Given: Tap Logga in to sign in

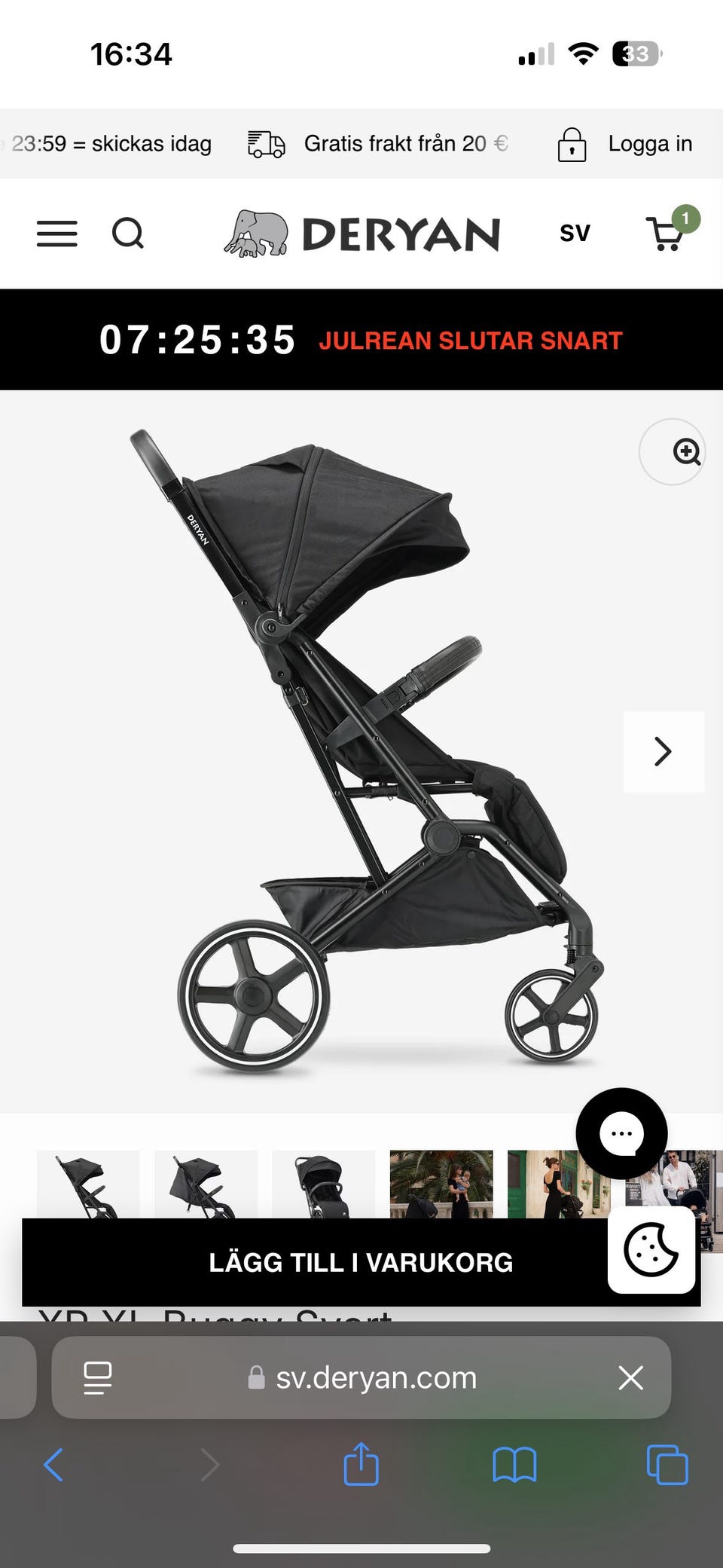Looking at the screenshot, I should (x=649, y=144).
